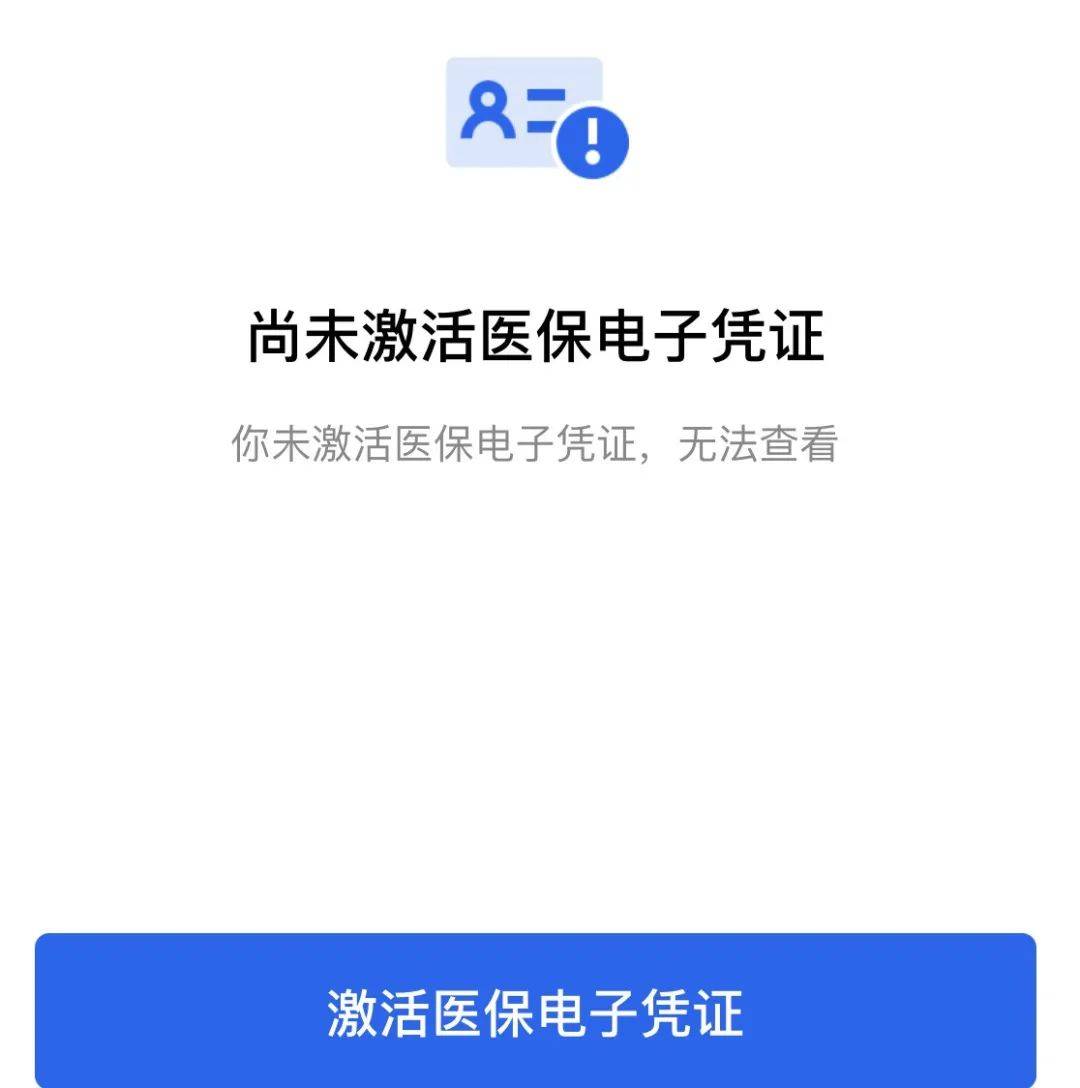Tap the heading about unactivated credential

(540, 333)
